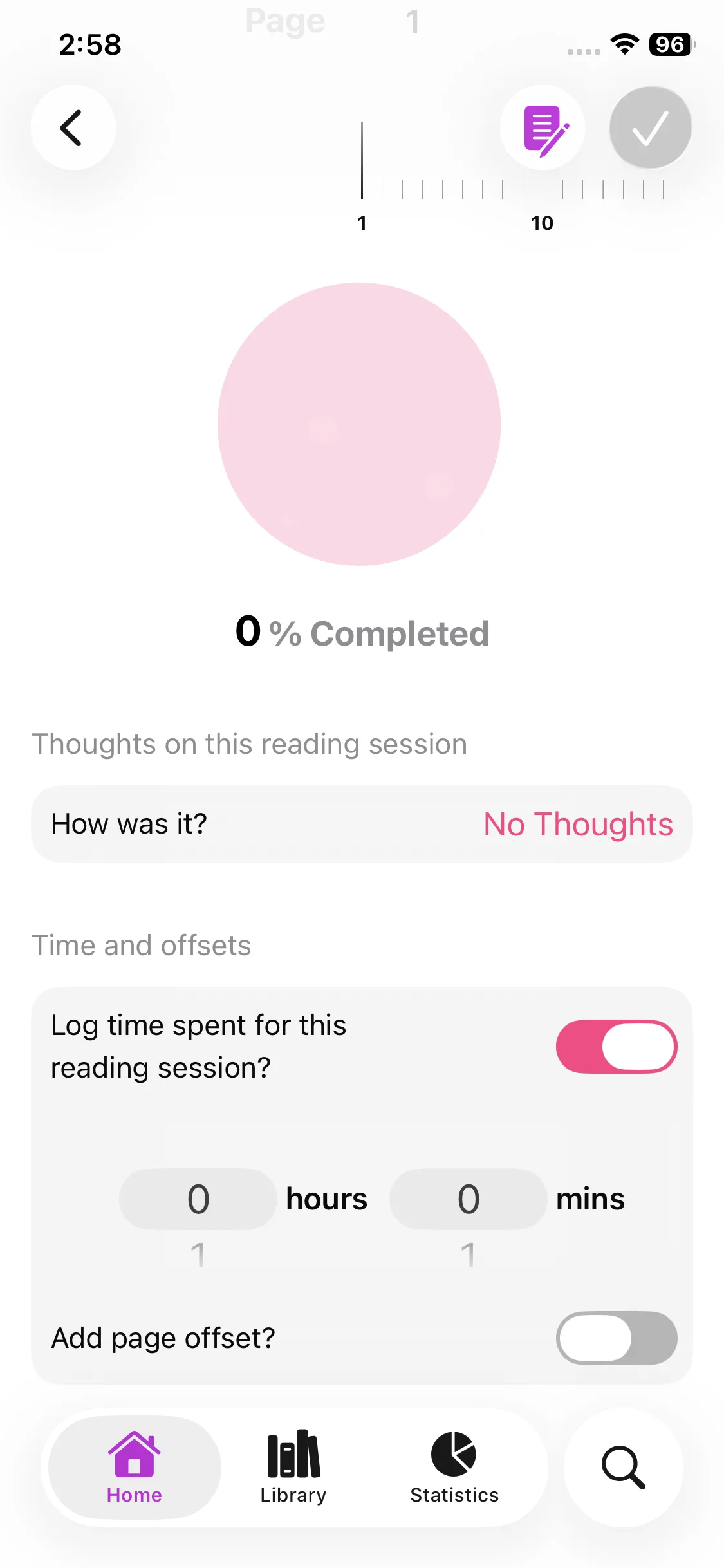Confirm with the checkmark button
The height and width of the screenshot is (1568, 724).
650,127
